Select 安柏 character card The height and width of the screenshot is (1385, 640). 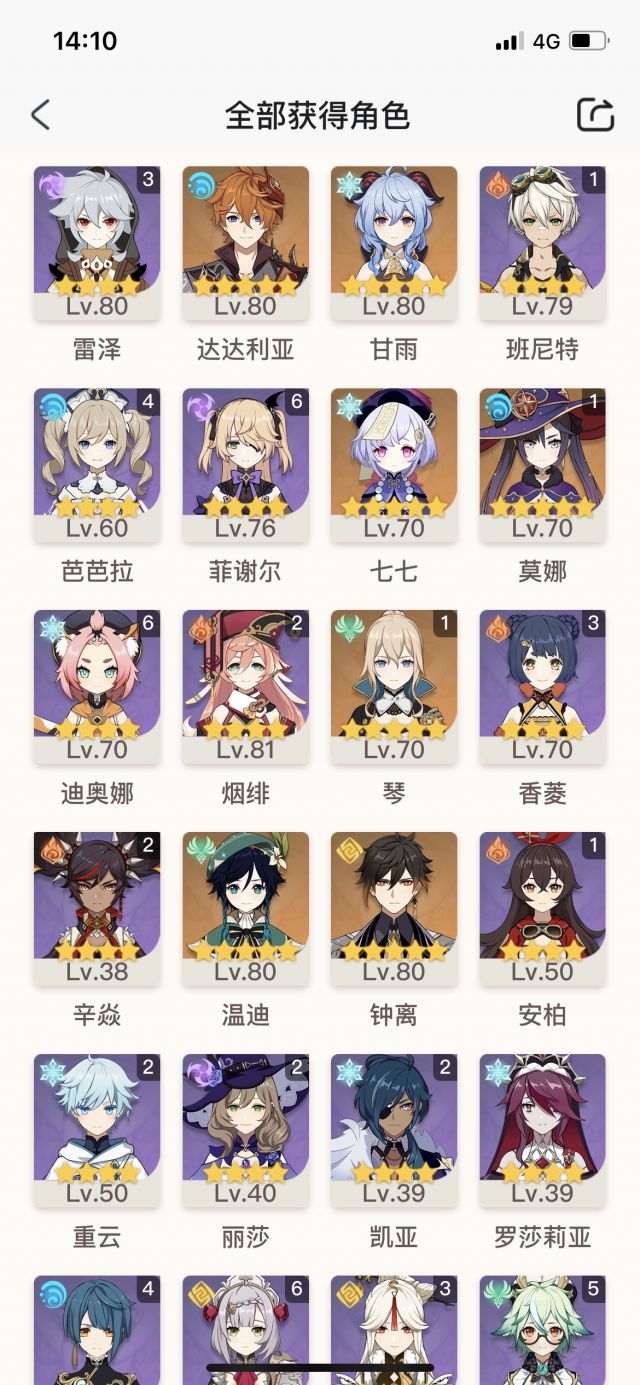(x=542, y=909)
